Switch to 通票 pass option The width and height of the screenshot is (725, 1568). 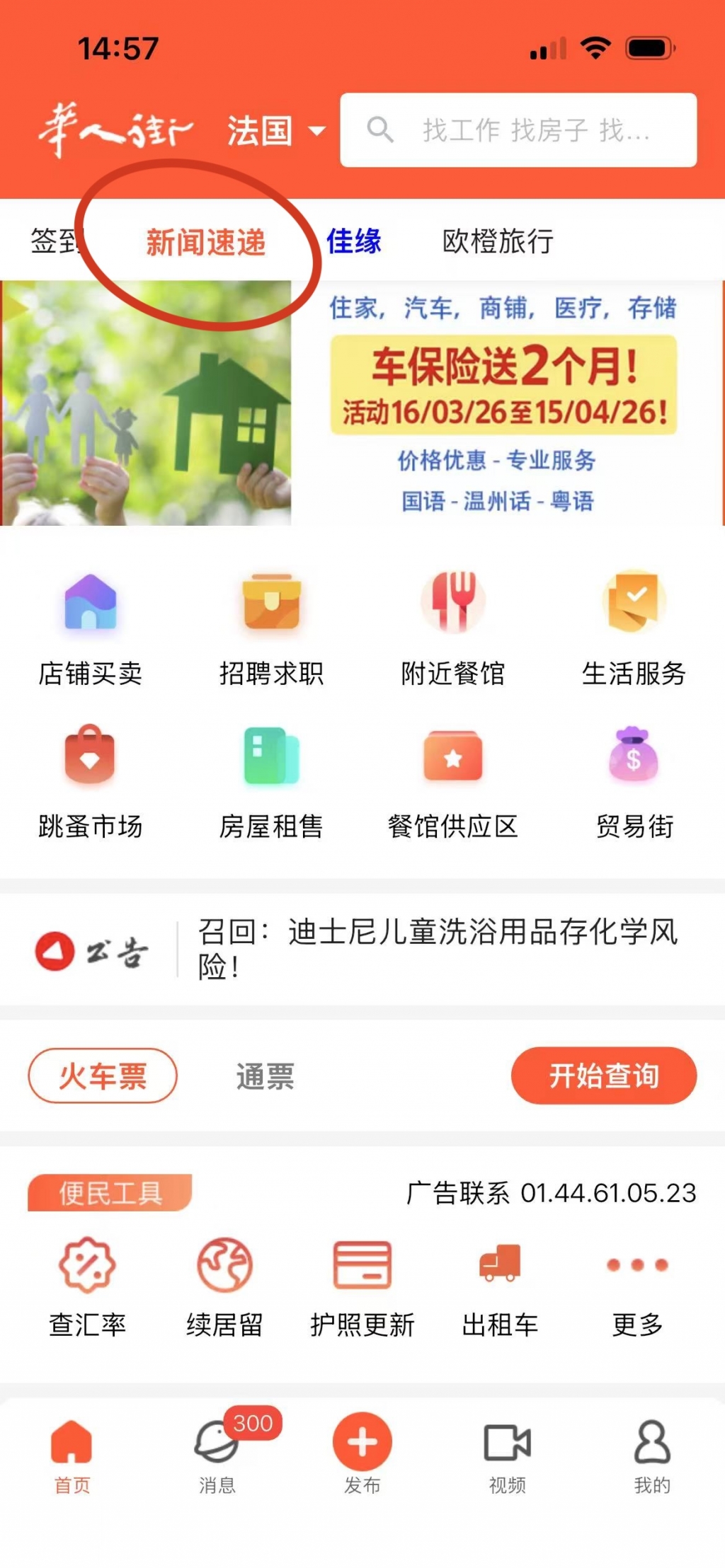[x=265, y=1076]
